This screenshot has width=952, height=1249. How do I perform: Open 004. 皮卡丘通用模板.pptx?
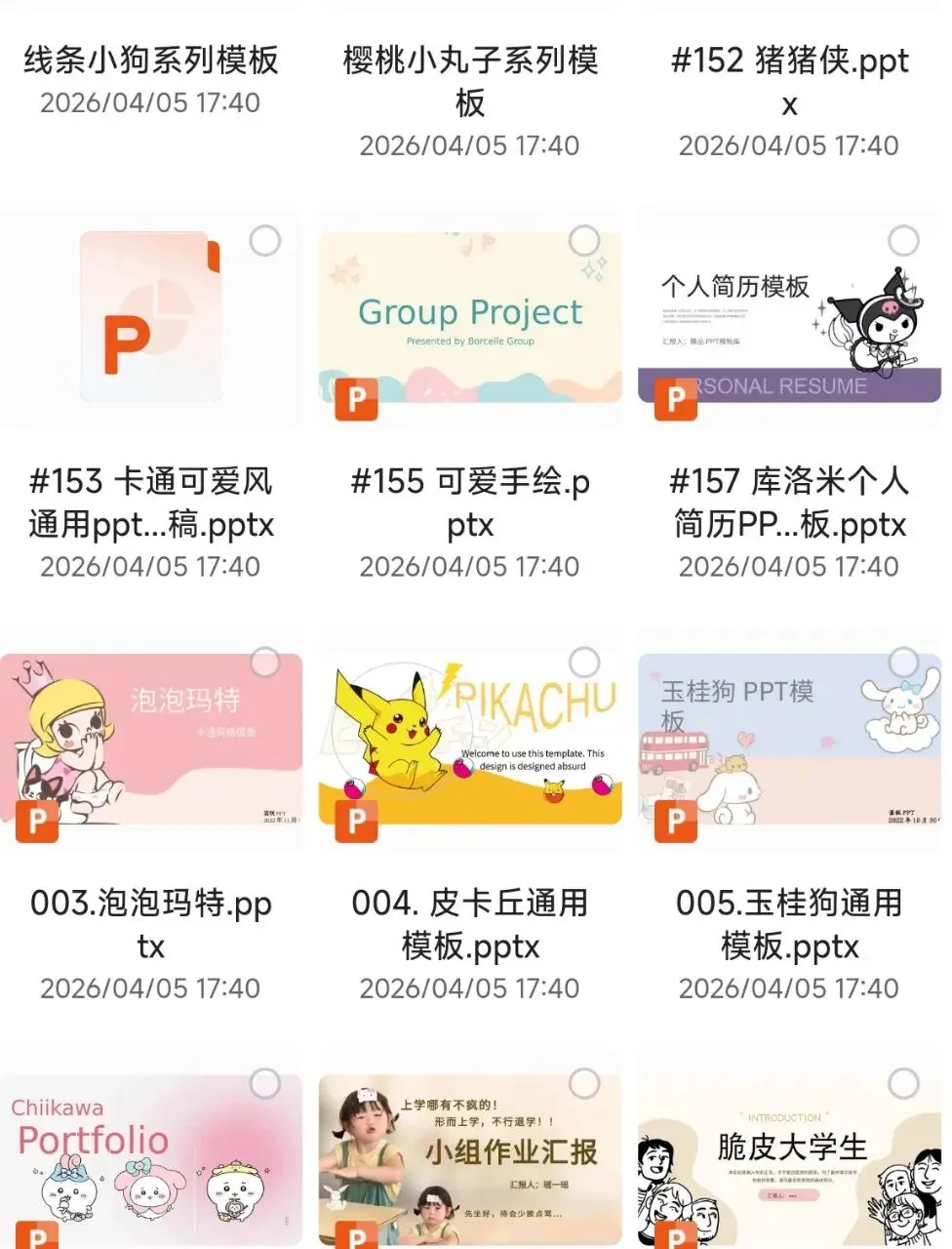coord(470,739)
